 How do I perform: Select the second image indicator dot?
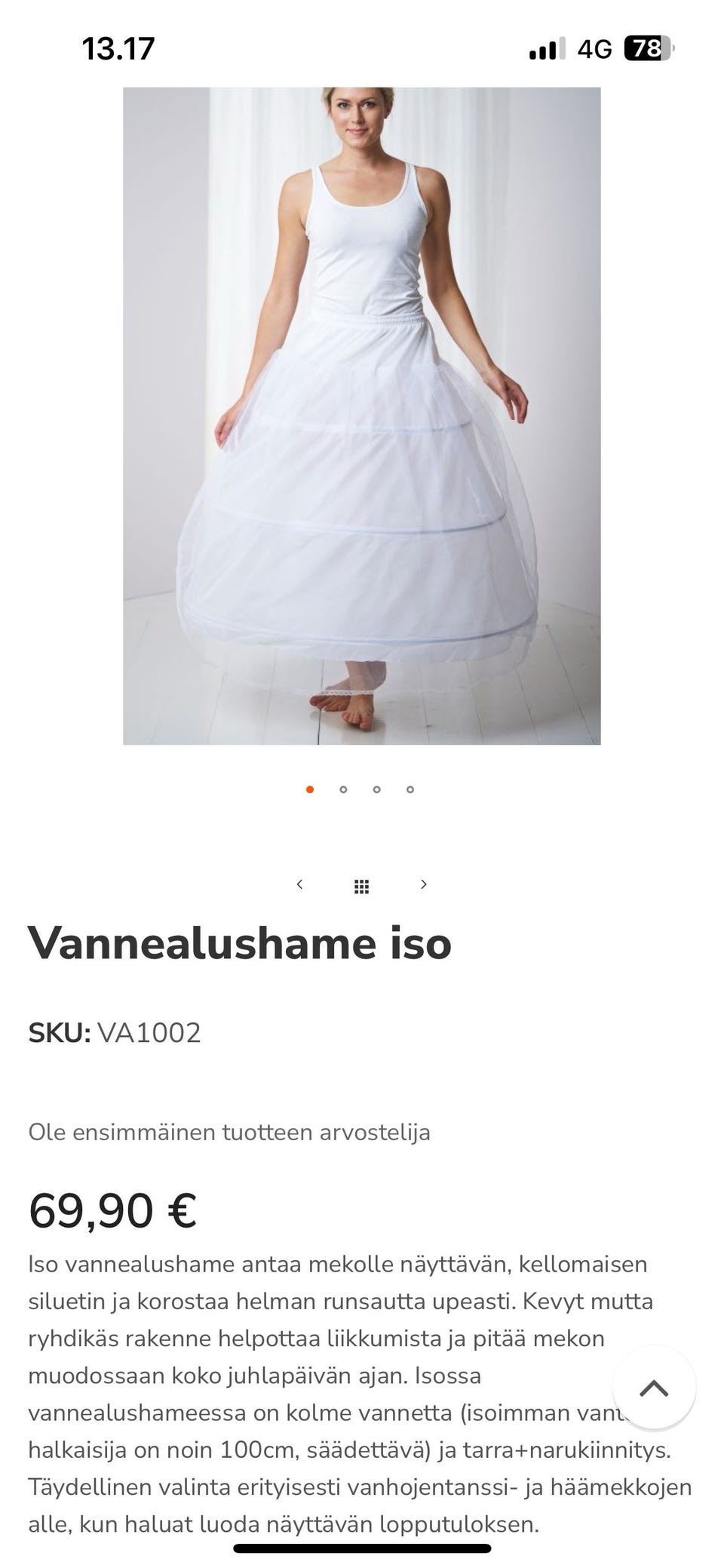(x=343, y=789)
